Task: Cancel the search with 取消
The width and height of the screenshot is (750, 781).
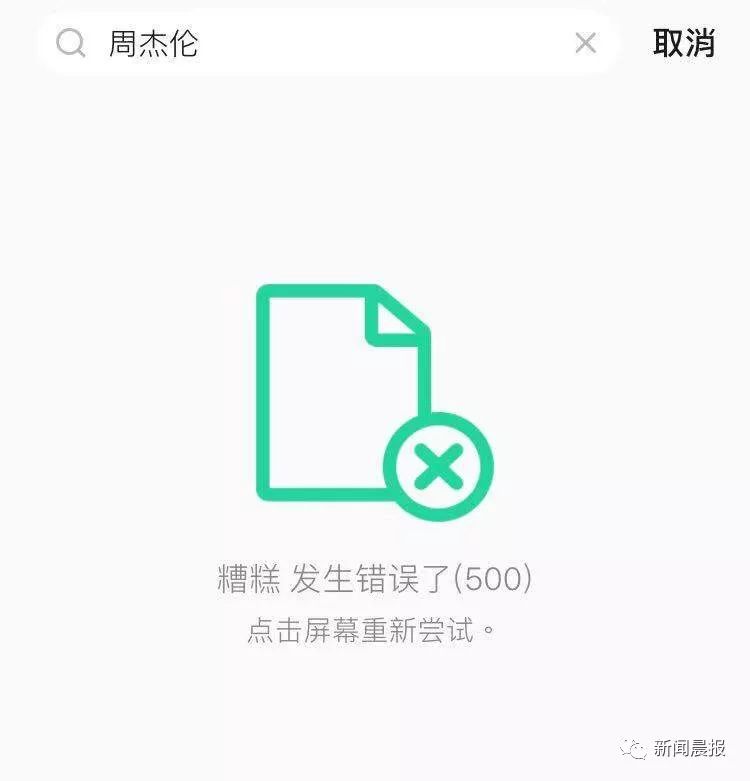Action: coord(684,43)
